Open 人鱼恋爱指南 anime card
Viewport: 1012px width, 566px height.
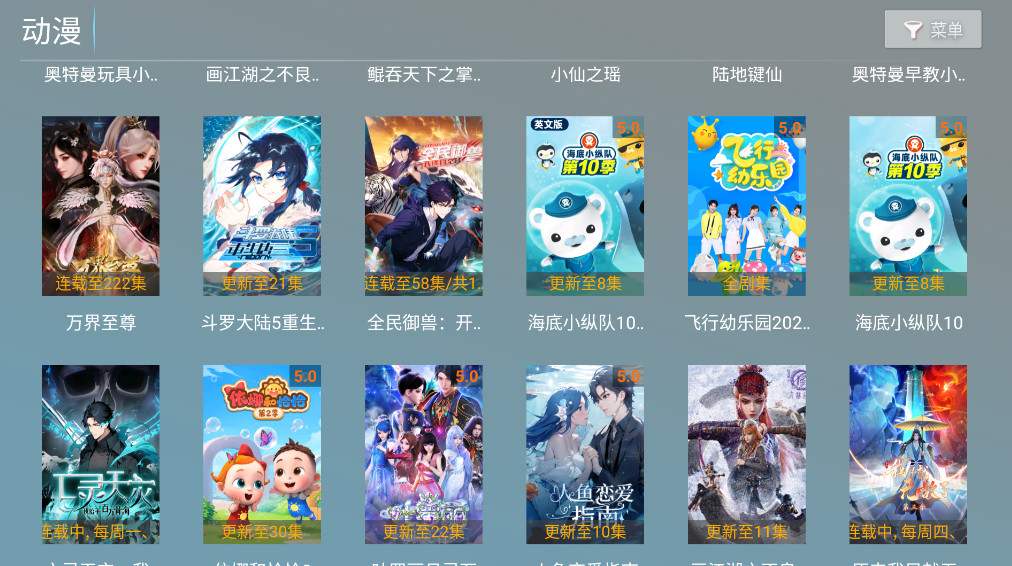tap(585, 454)
